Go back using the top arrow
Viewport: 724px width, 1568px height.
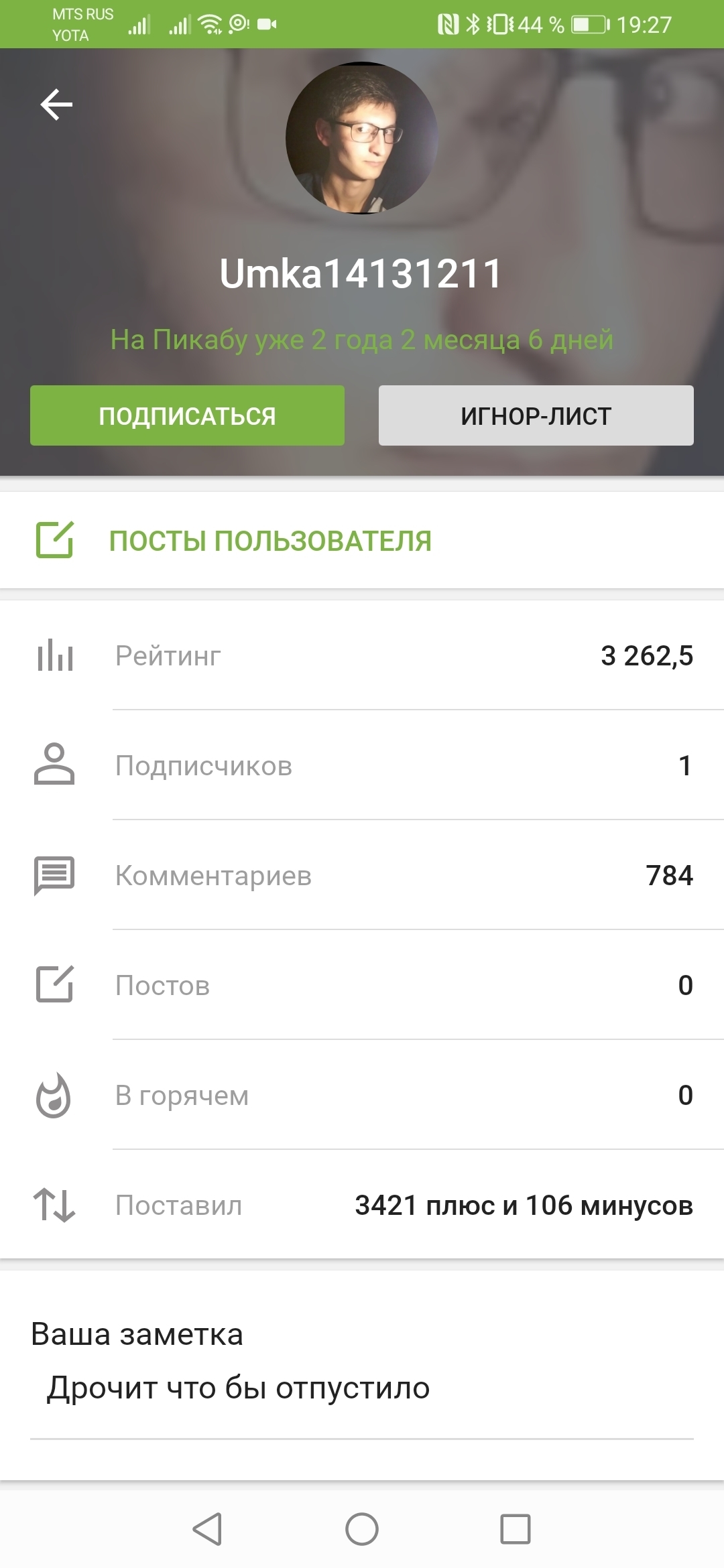click(x=56, y=105)
